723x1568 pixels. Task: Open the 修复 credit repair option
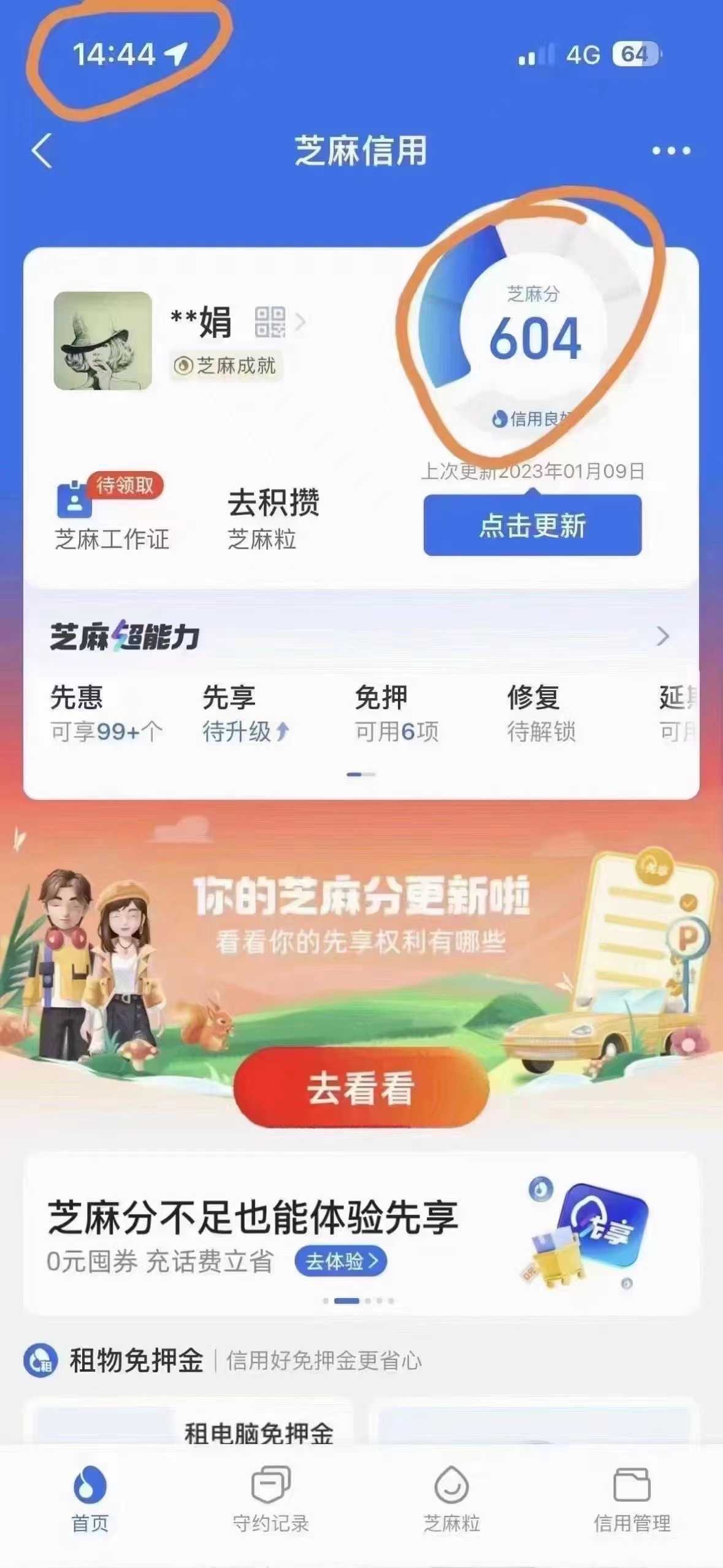541,713
